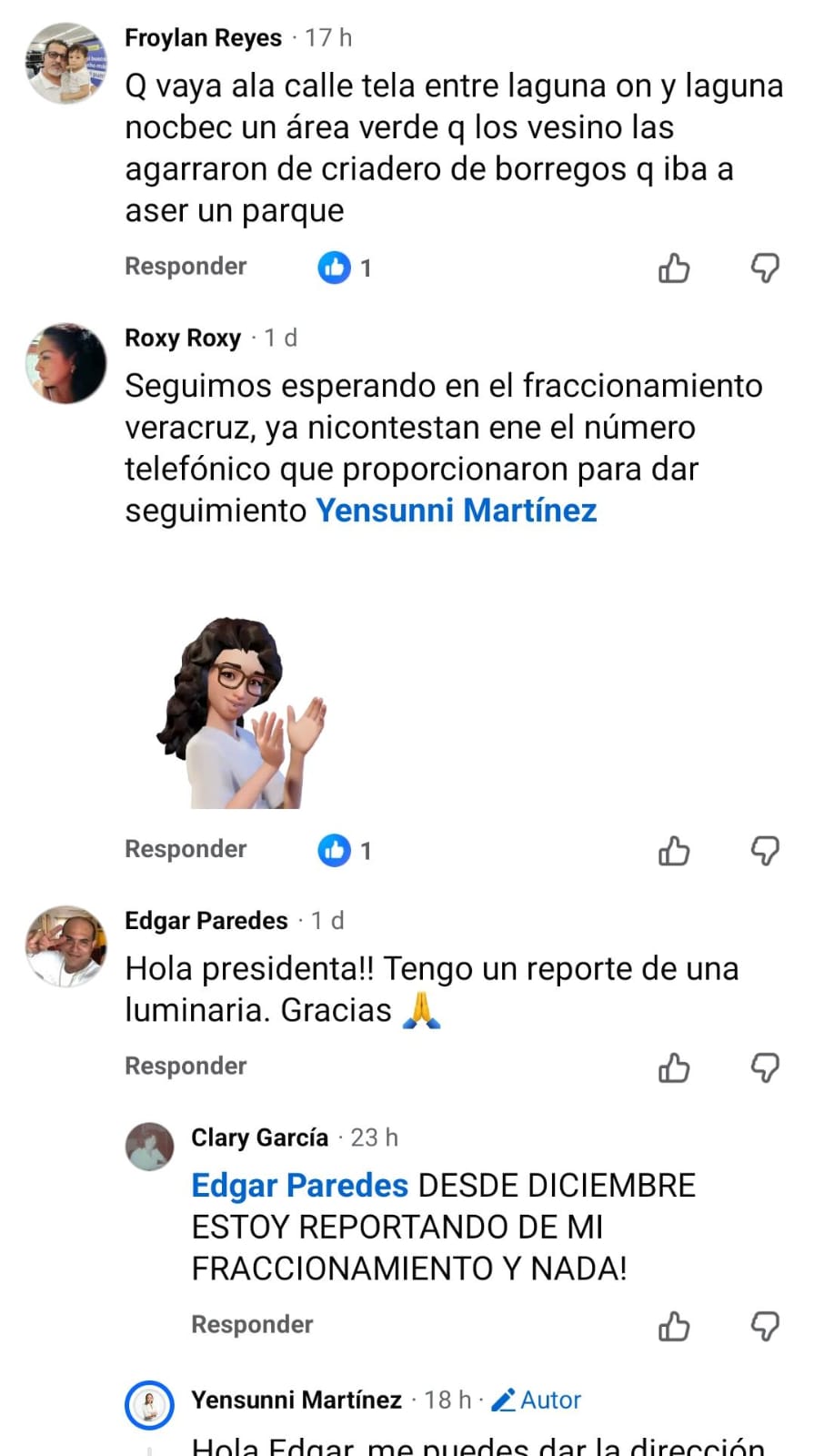Like Roxy Roxy's comment
814x1456 pixels.
(x=674, y=851)
